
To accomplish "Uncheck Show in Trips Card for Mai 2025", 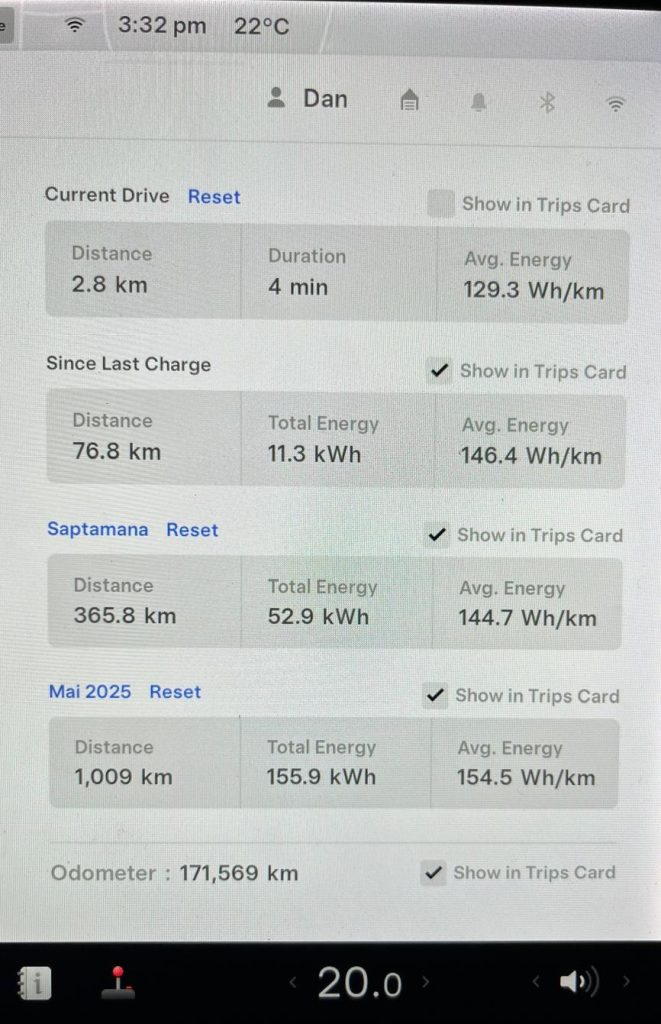I will point(435,696).
